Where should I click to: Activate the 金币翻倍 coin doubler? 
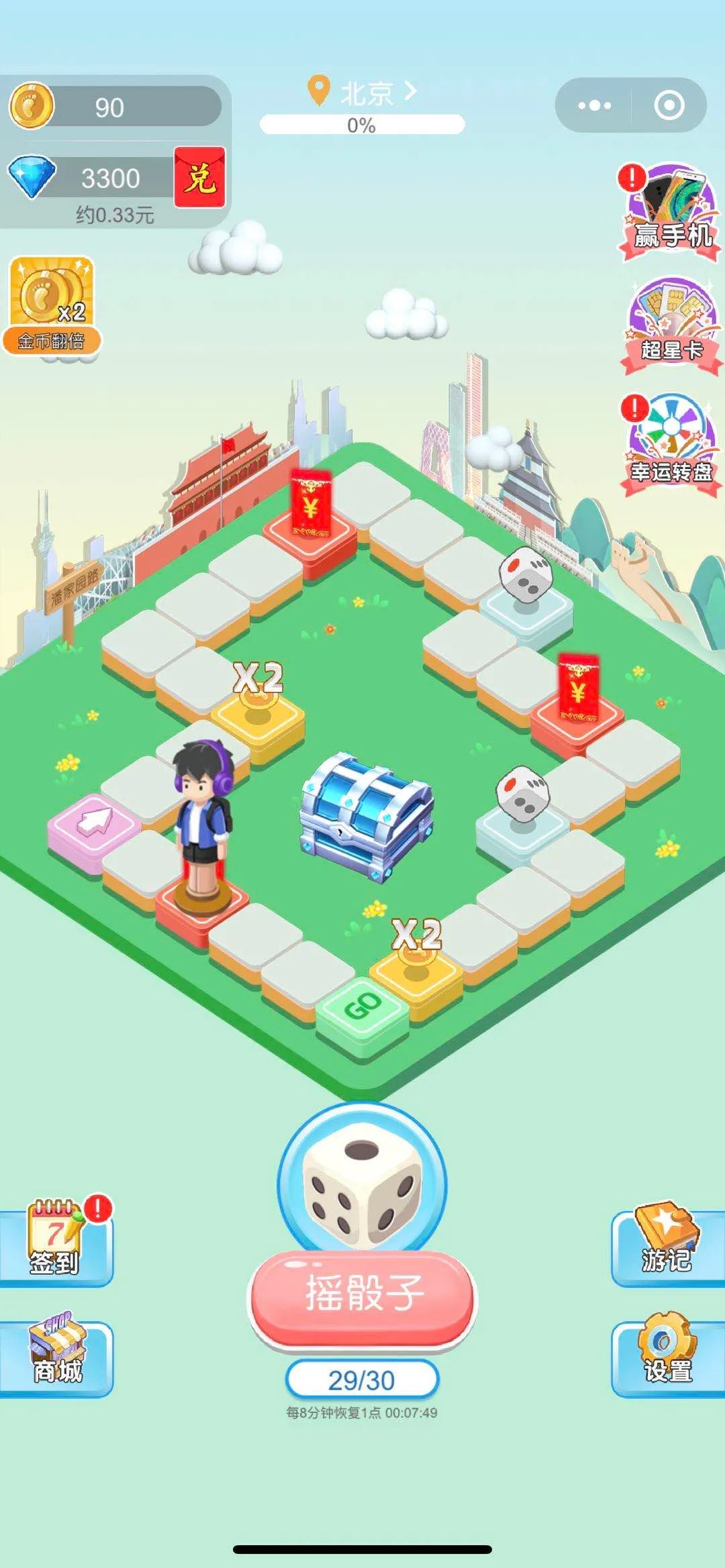pos(50,299)
